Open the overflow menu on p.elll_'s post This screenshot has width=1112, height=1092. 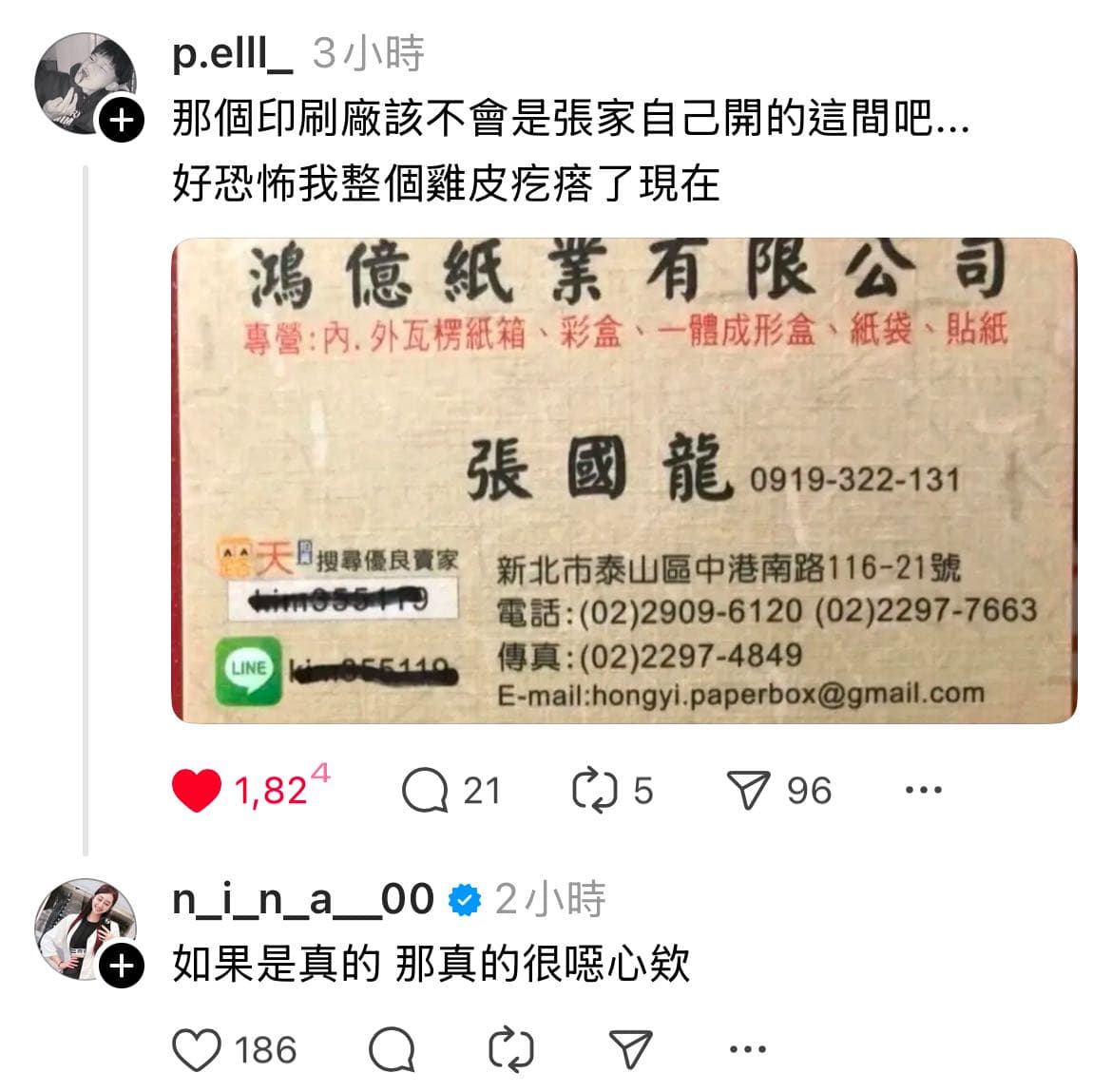click(923, 790)
